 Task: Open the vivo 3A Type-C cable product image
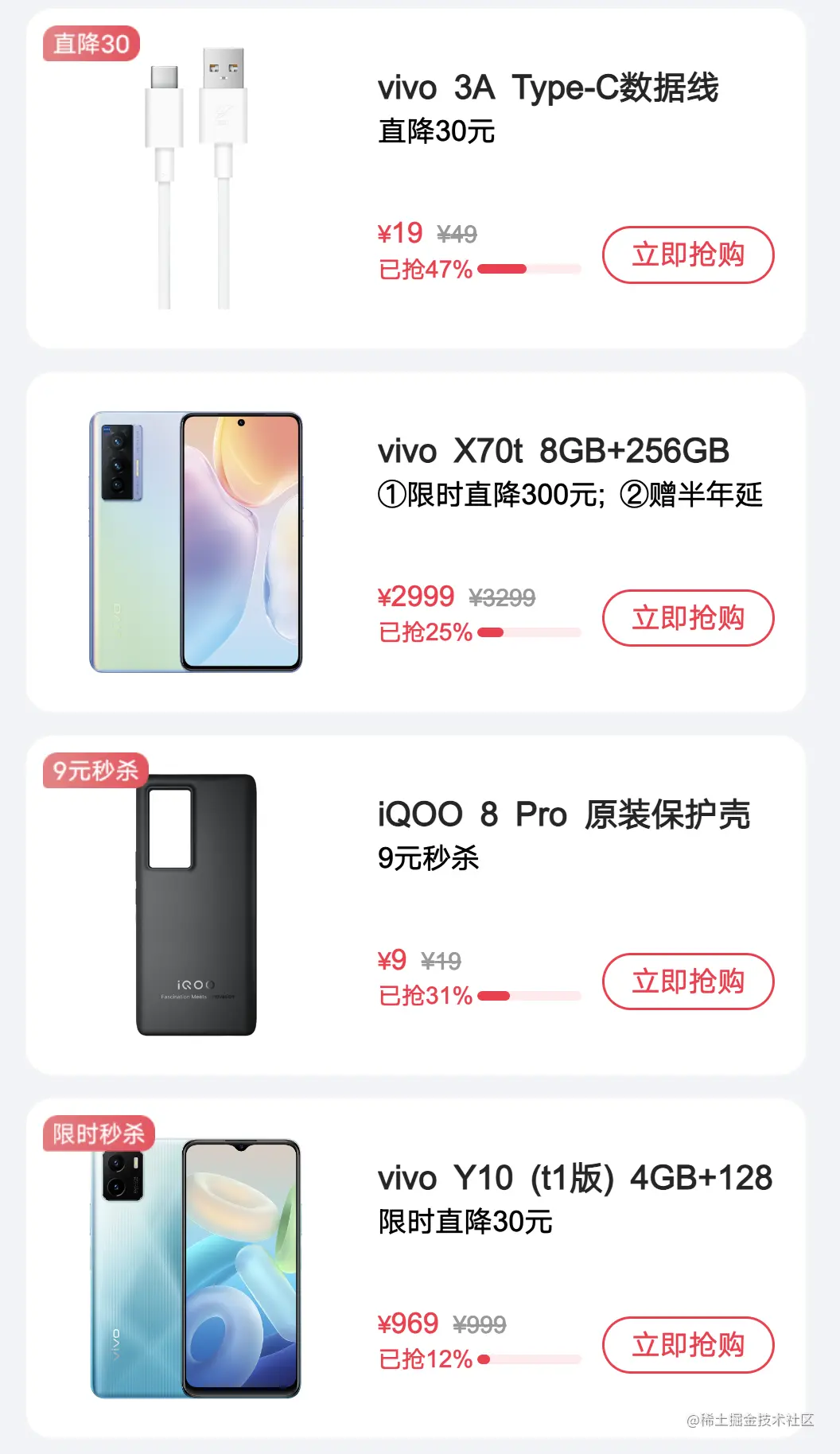pos(196,178)
